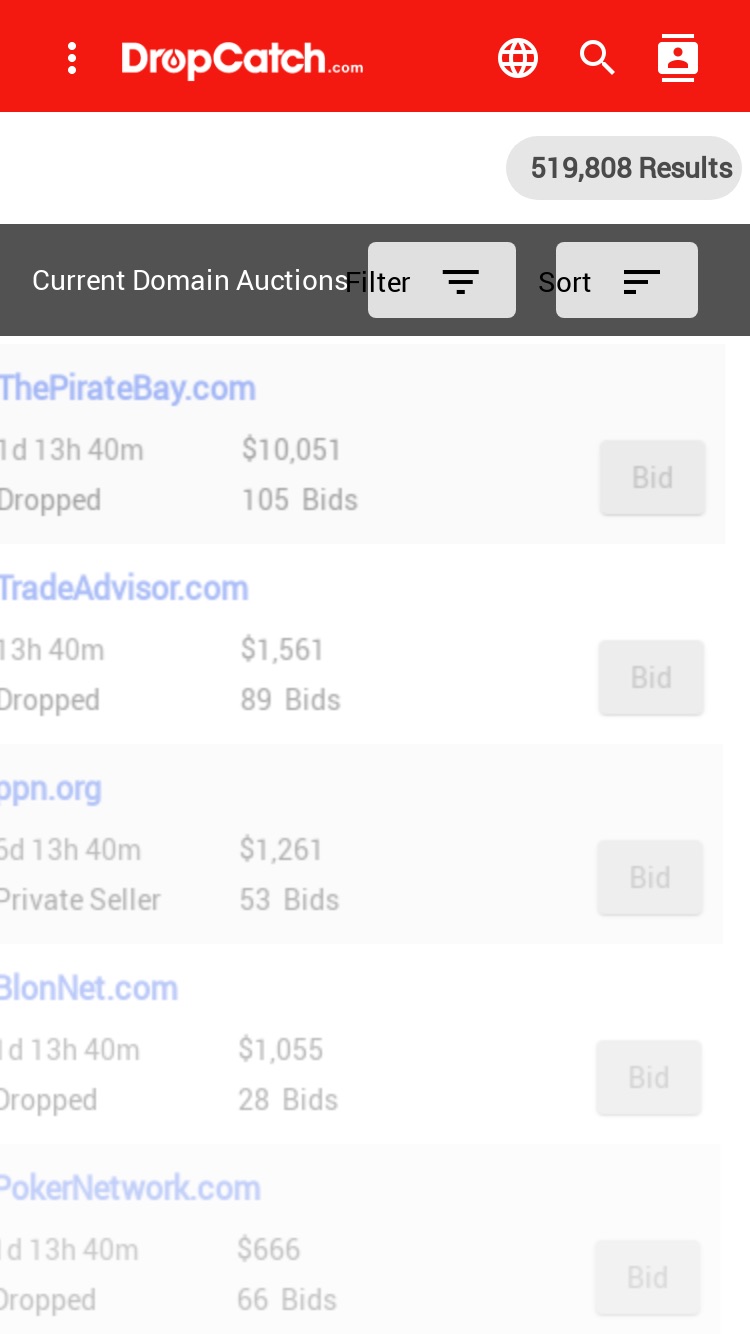Open the language globe icon
Viewport: 750px width, 1334px height.
[x=518, y=58]
